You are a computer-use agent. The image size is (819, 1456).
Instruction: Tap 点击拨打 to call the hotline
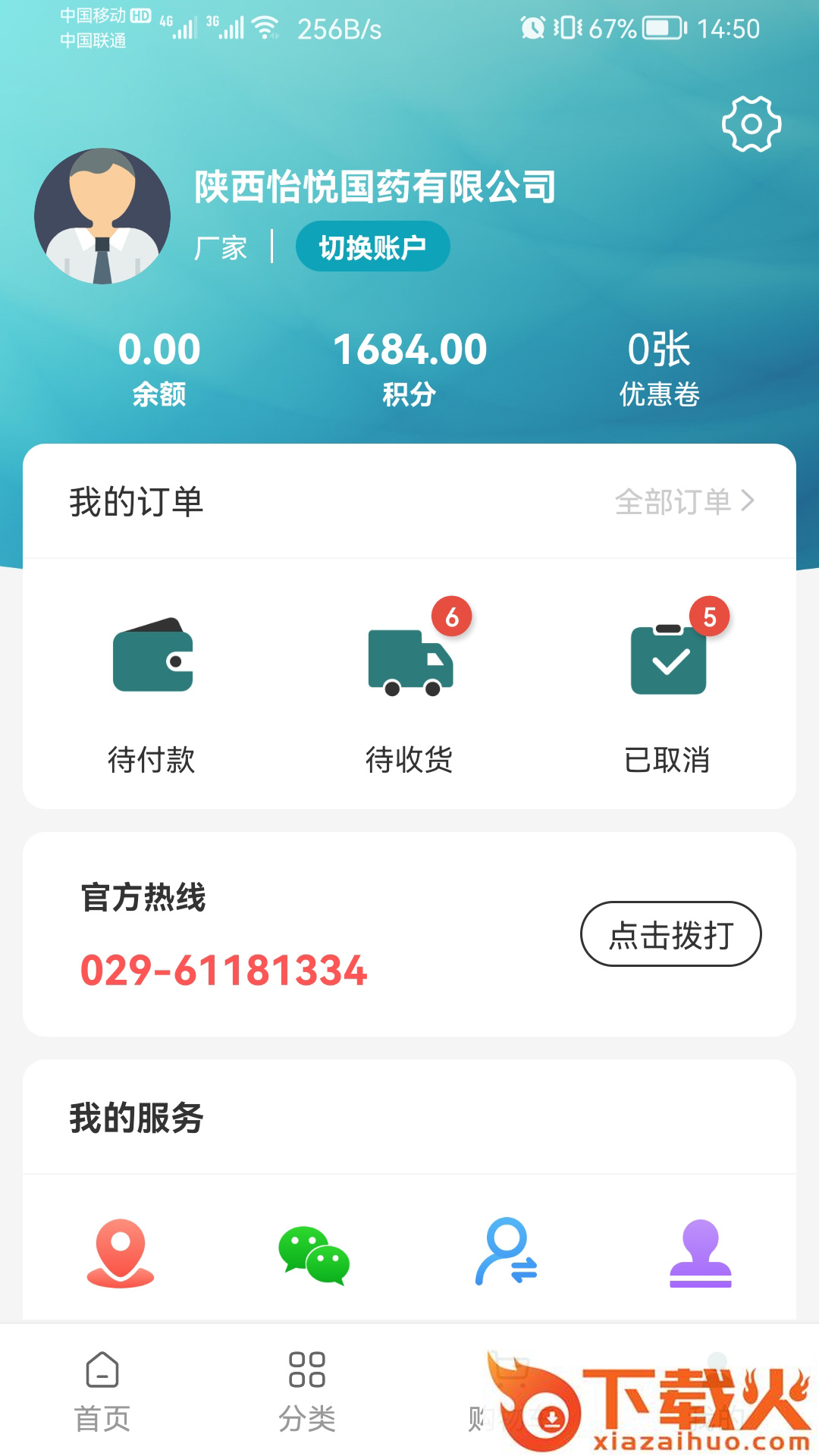pos(670,934)
